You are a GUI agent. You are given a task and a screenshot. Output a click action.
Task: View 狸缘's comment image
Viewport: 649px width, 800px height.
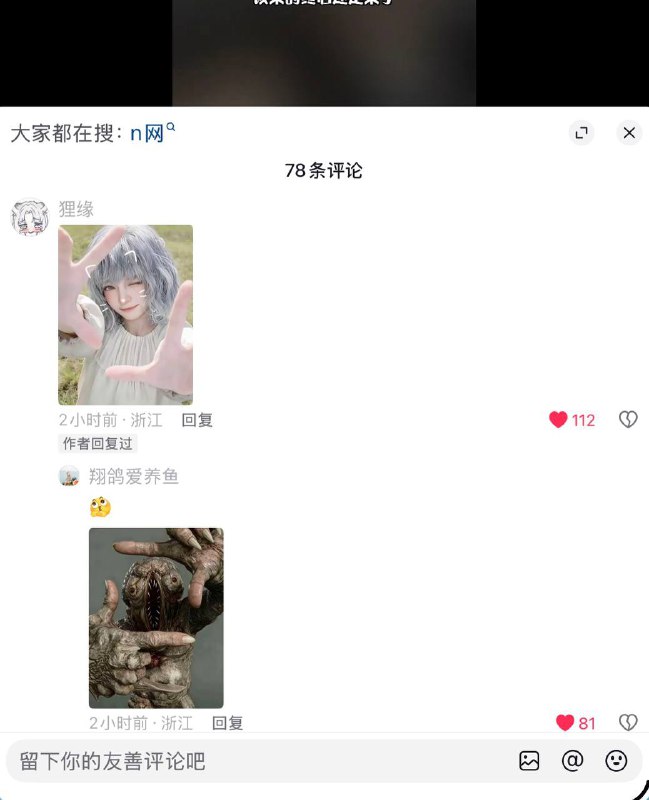click(125, 314)
